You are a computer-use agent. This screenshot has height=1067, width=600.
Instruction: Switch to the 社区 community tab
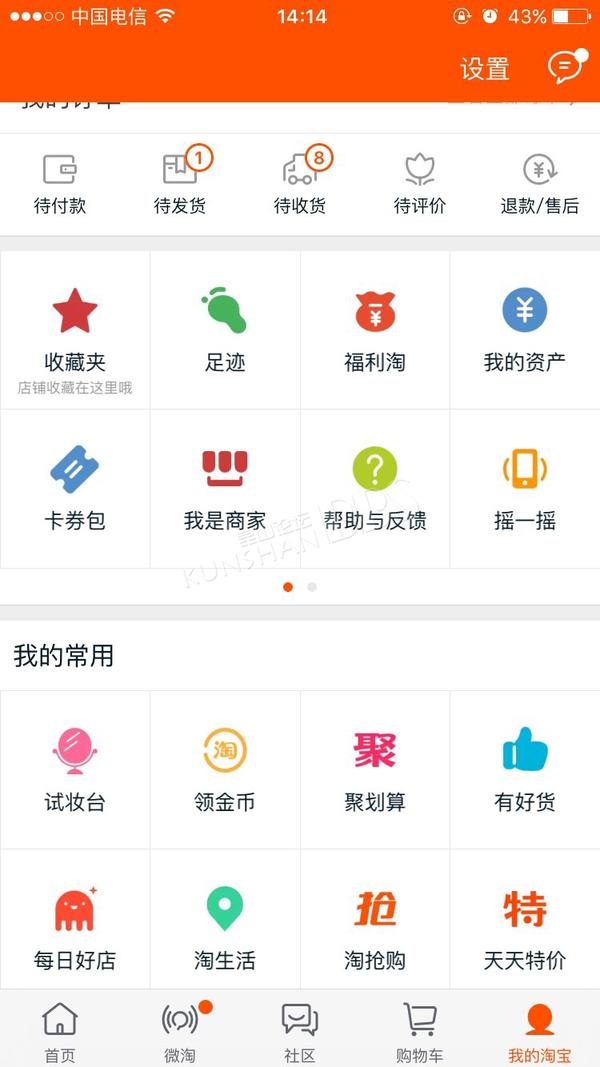click(x=300, y=1032)
